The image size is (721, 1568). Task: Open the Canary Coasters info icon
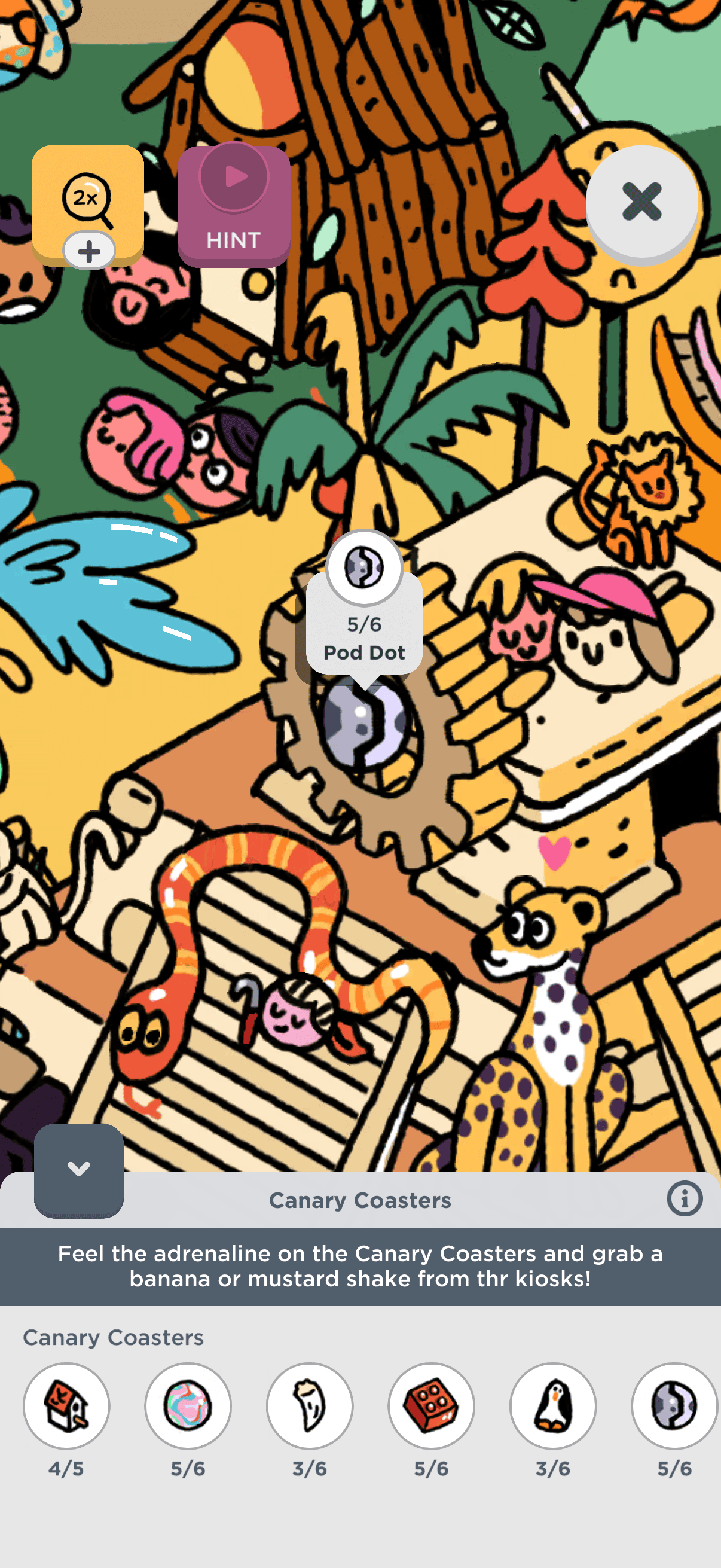click(685, 1199)
